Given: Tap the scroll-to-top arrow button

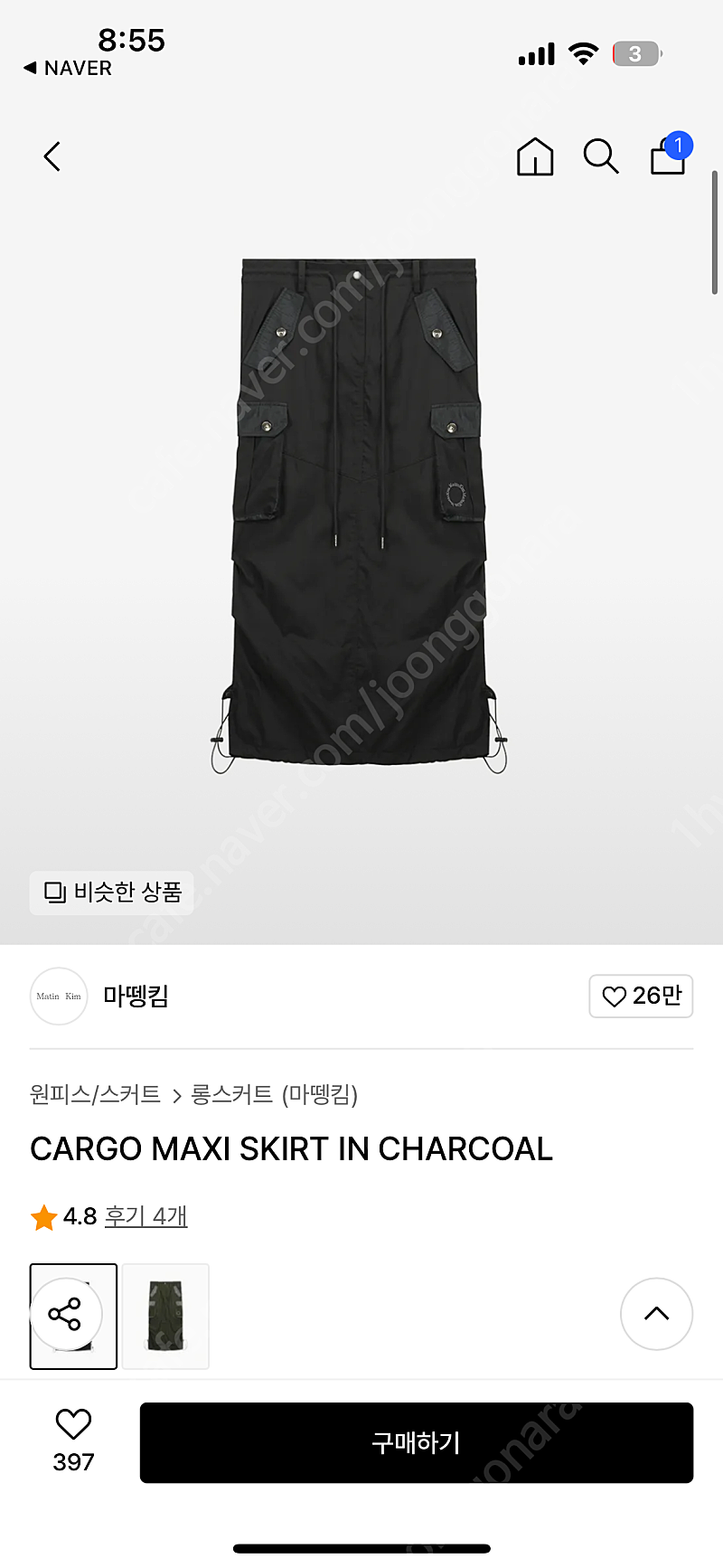Looking at the screenshot, I should [656, 1314].
